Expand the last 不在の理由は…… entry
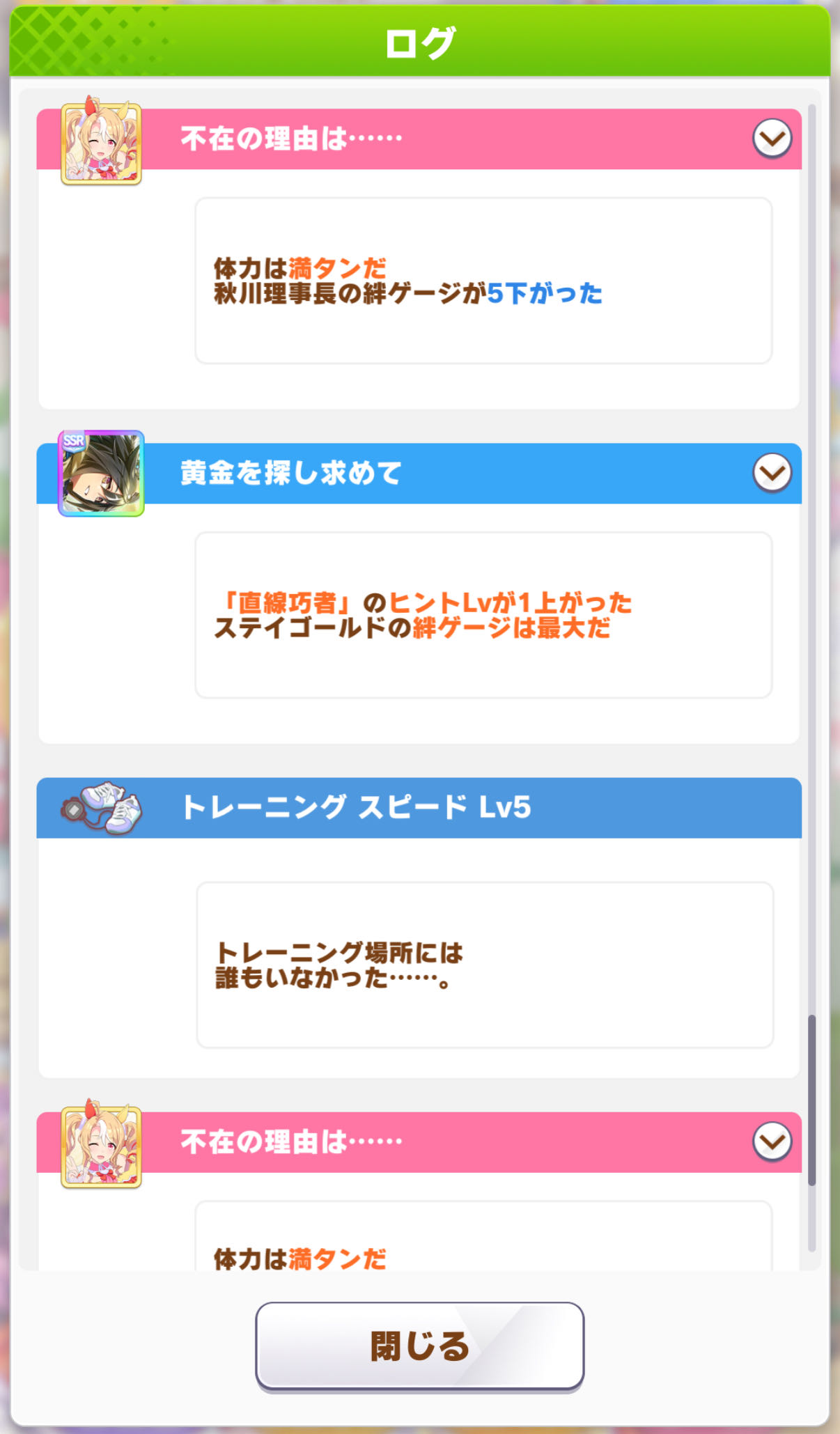This screenshot has height=1434, width=840. [x=772, y=1141]
